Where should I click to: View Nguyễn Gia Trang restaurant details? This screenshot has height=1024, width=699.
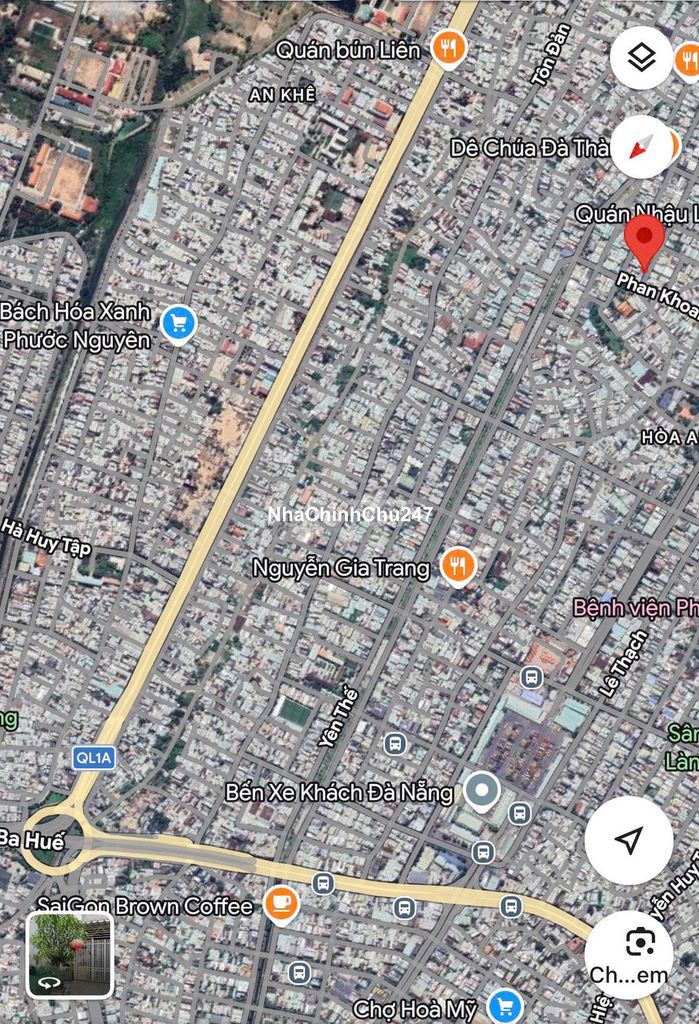pyautogui.click(x=458, y=566)
